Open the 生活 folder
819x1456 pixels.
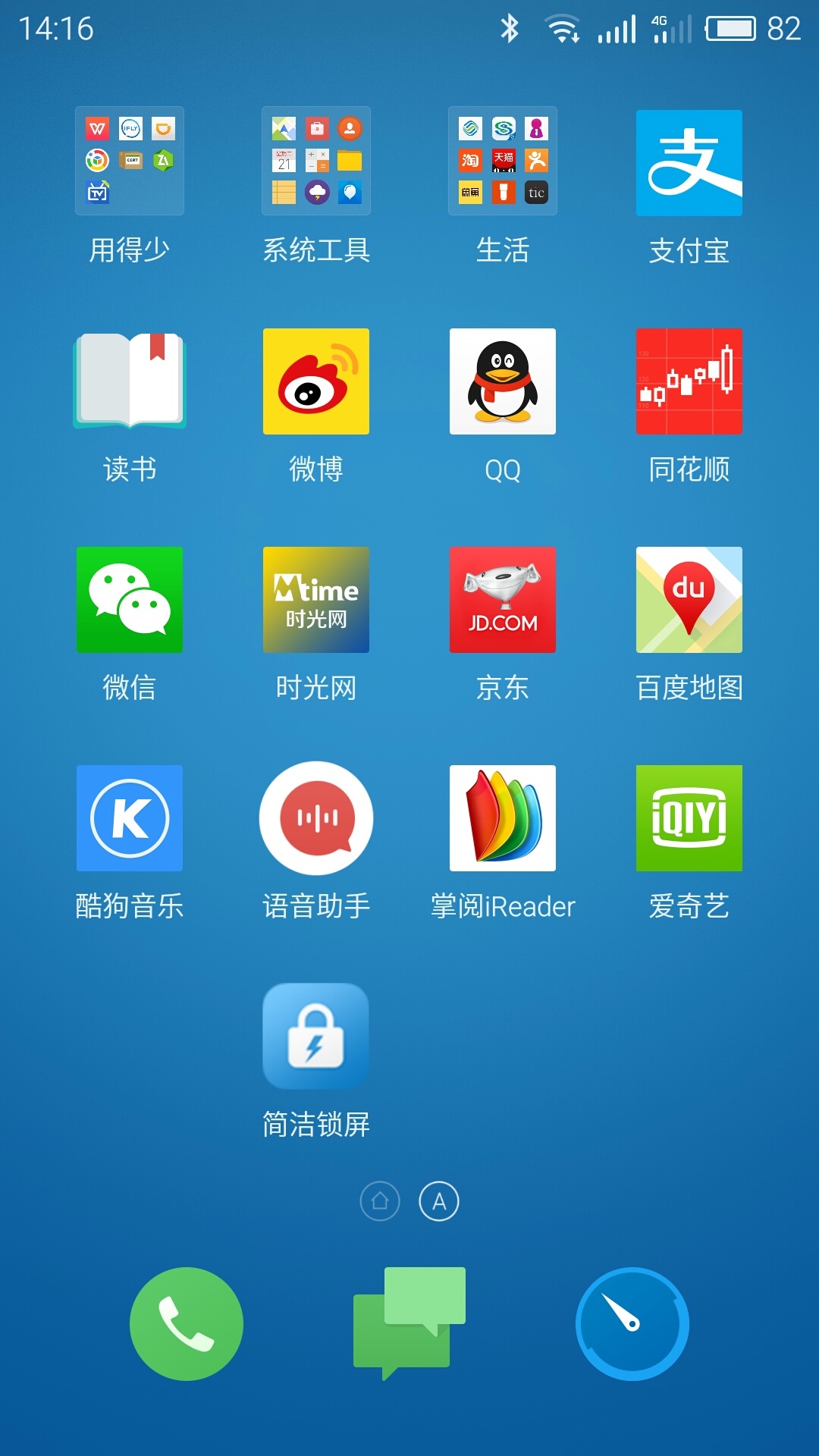pos(503,162)
